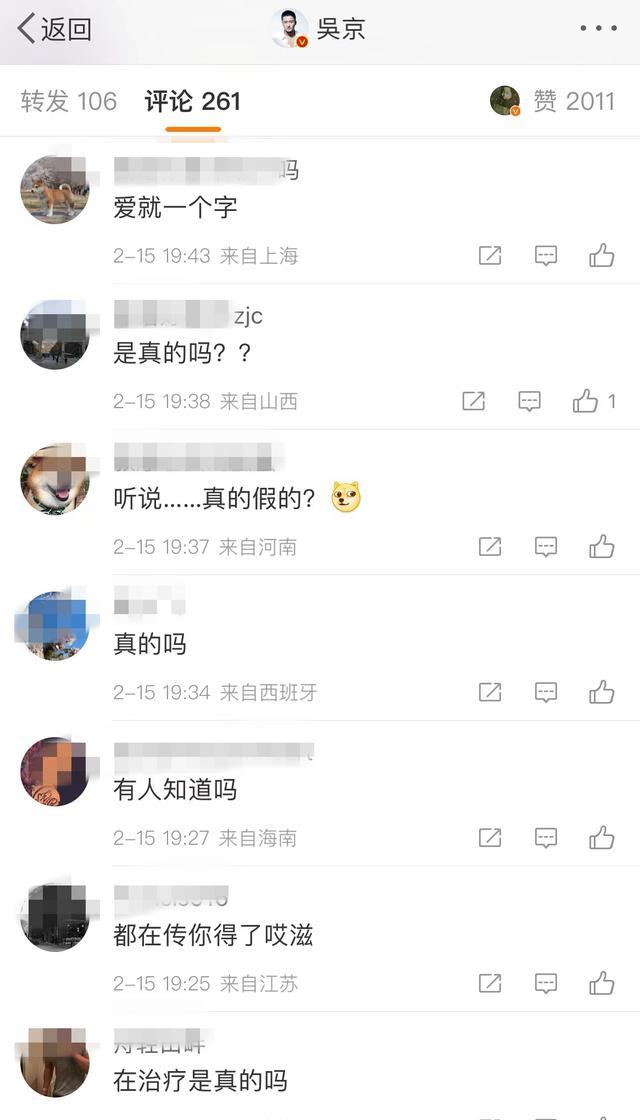Like the comment 有人知道吗
The width and height of the screenshot is (640, 1120).
(601, 838)
